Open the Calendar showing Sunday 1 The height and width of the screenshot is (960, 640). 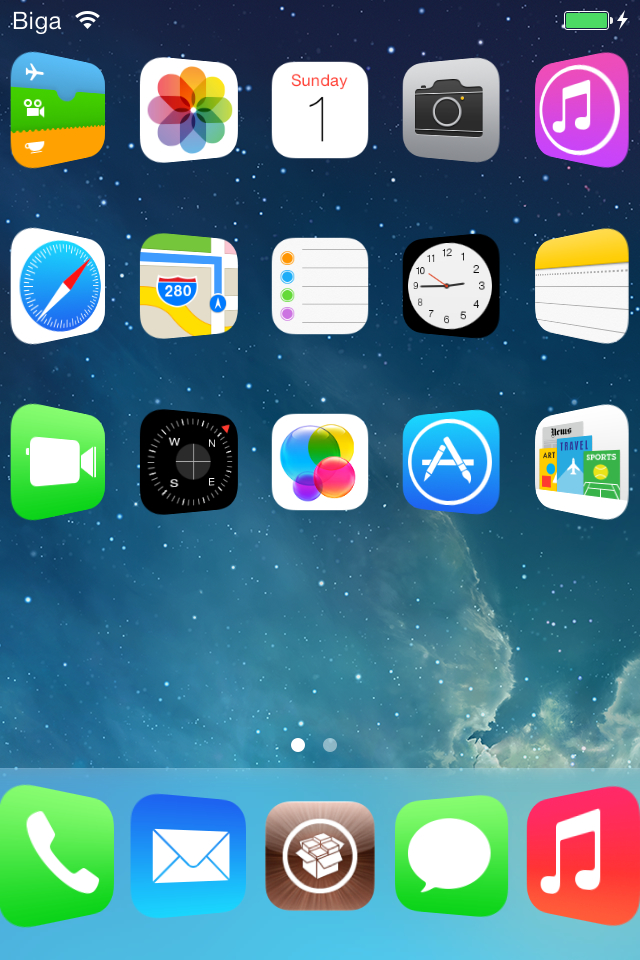(320, 110)
